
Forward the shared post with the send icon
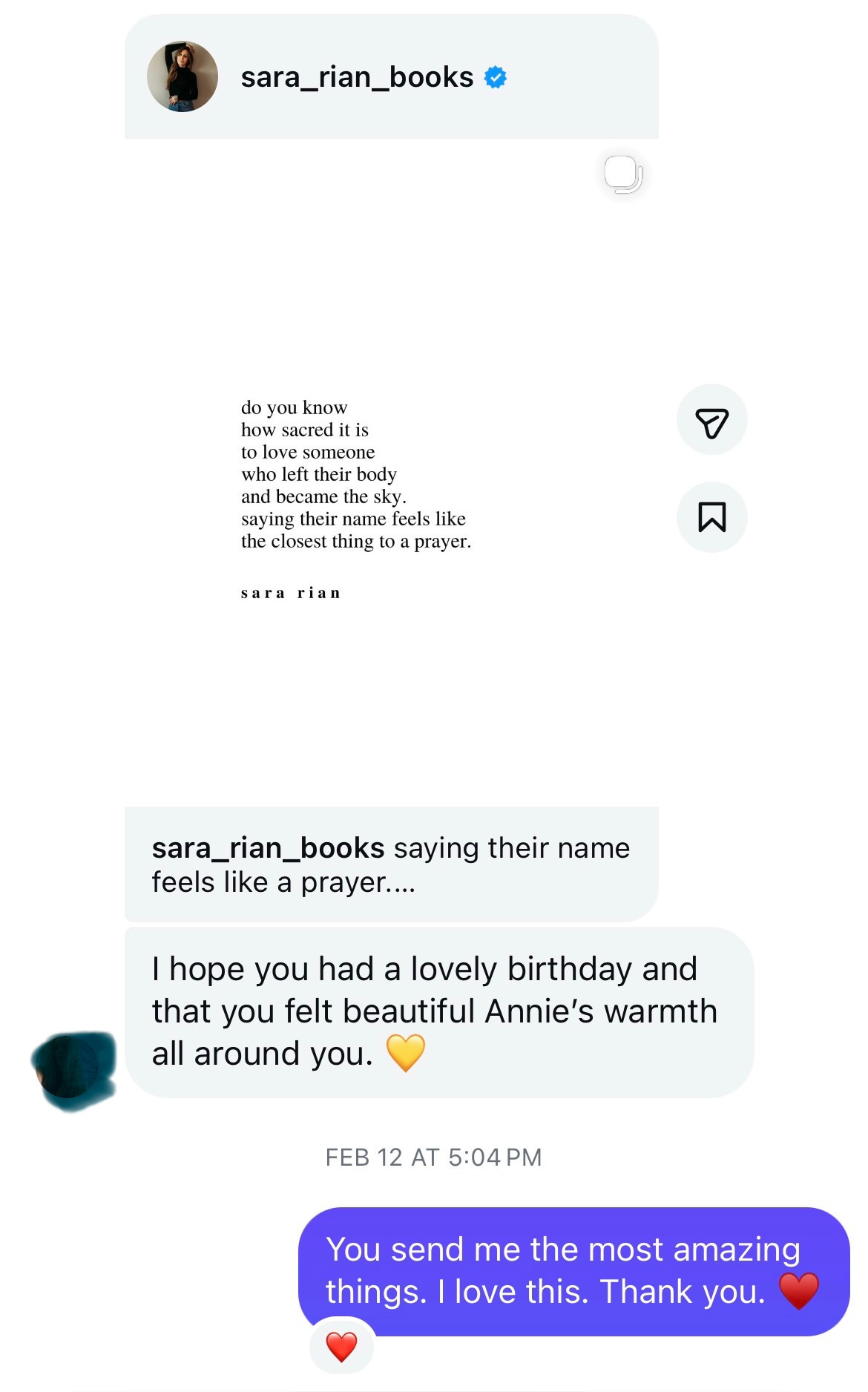click(711, 420)
